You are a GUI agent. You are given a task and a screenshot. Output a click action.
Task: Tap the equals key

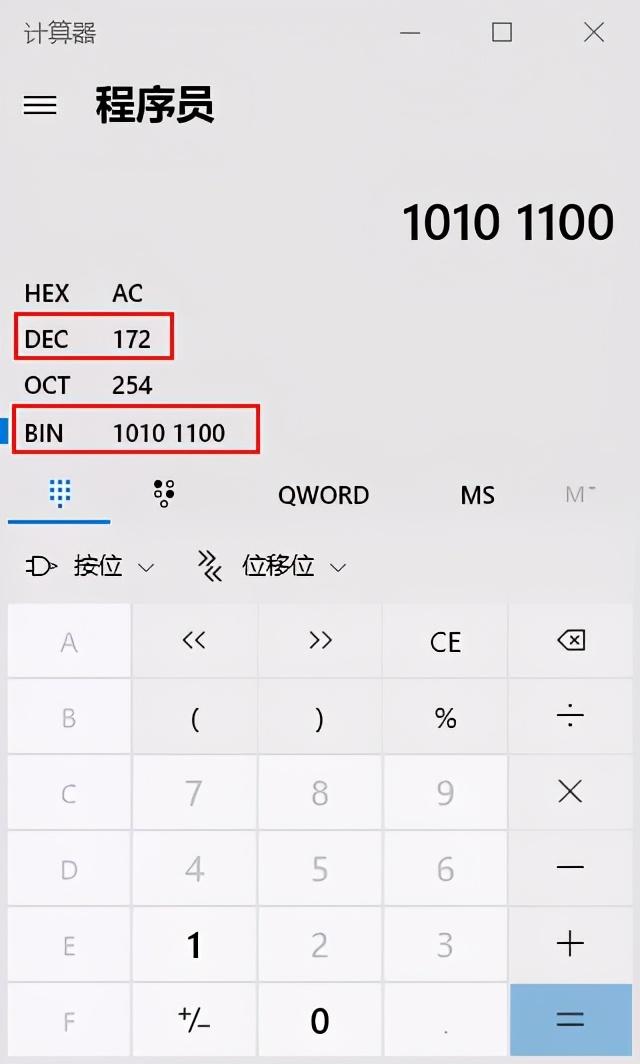(570, 1020)
